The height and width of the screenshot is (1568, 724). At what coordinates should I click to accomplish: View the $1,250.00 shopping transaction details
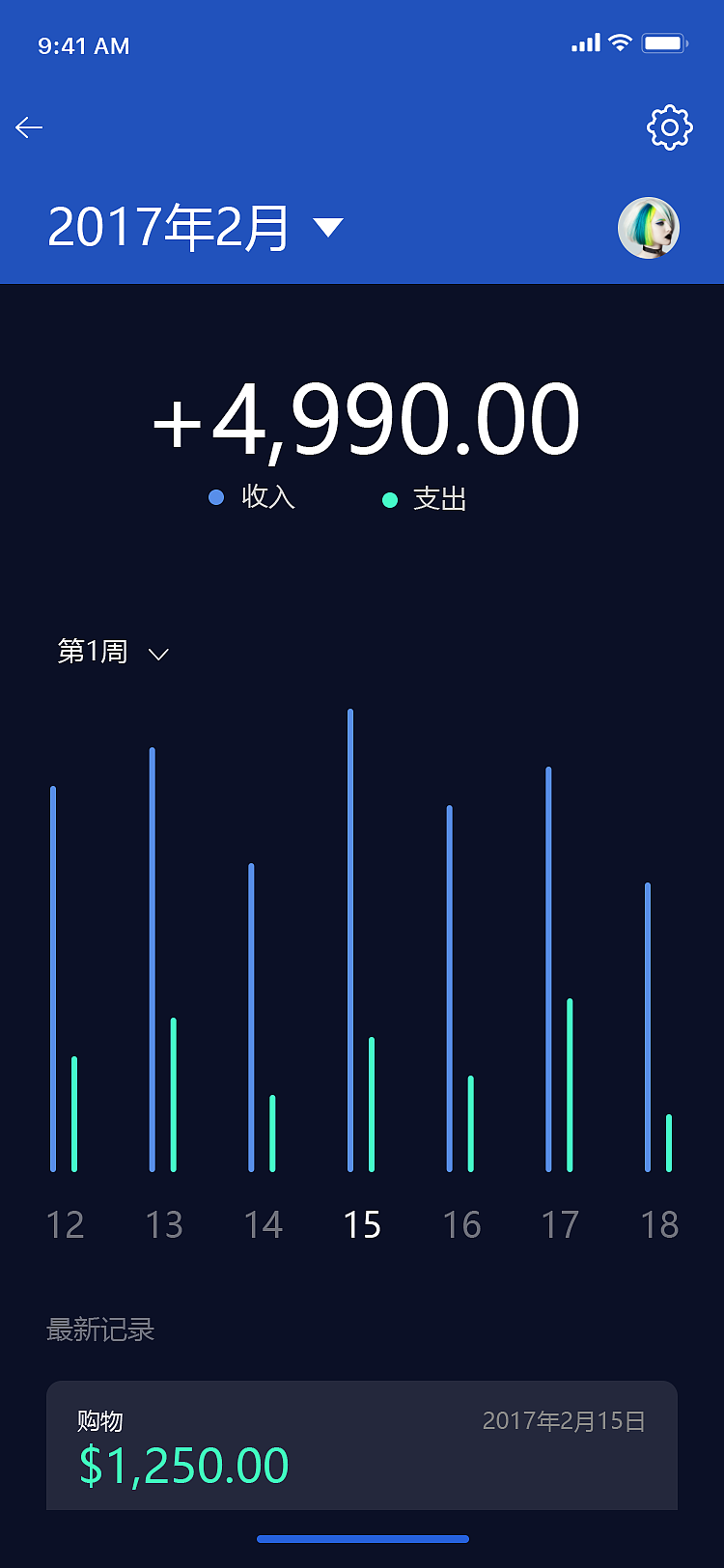coord(183,1464)
